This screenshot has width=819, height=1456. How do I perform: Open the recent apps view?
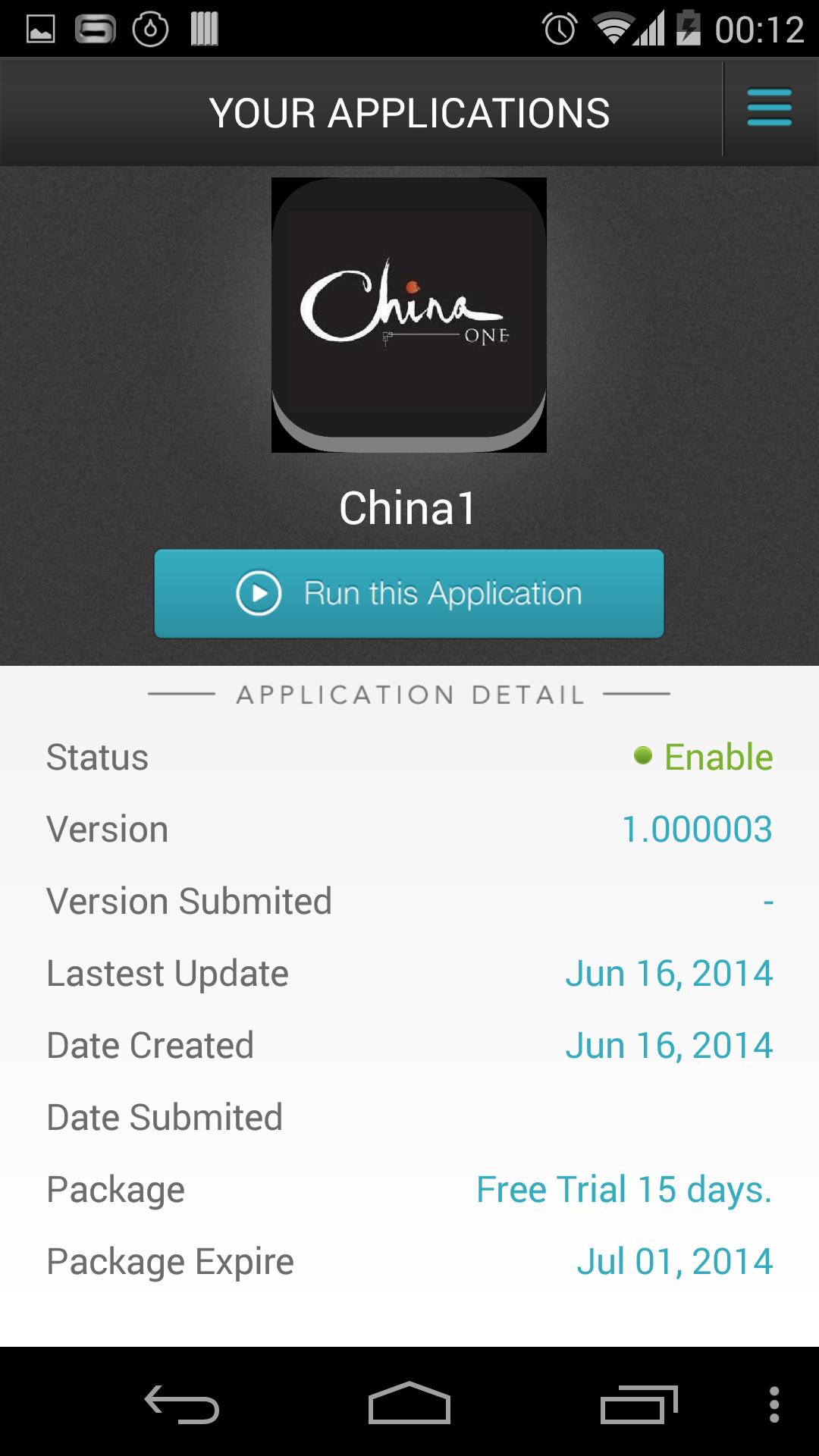coord(639,1404)
